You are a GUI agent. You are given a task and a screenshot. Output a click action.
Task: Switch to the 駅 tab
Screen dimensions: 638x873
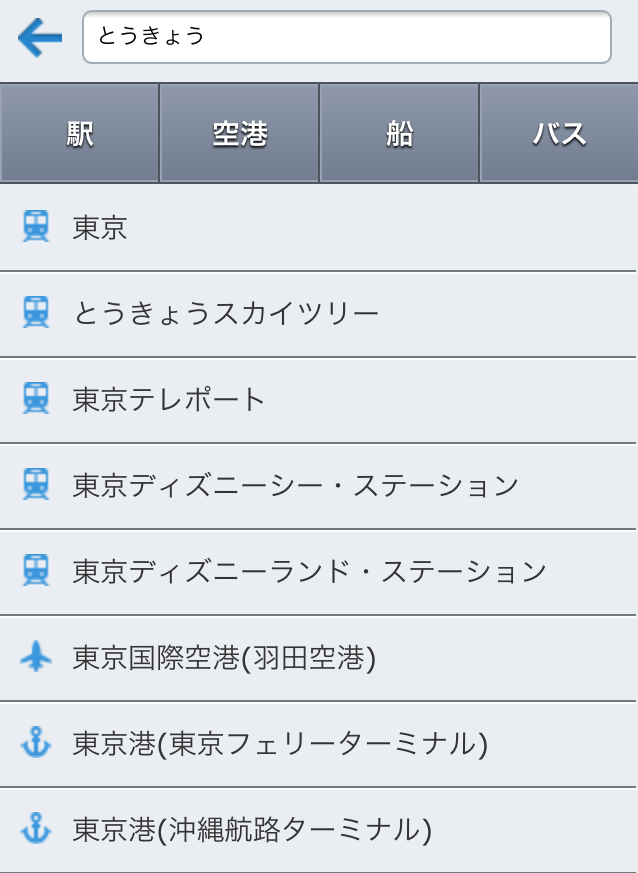(x=80, y=133)
